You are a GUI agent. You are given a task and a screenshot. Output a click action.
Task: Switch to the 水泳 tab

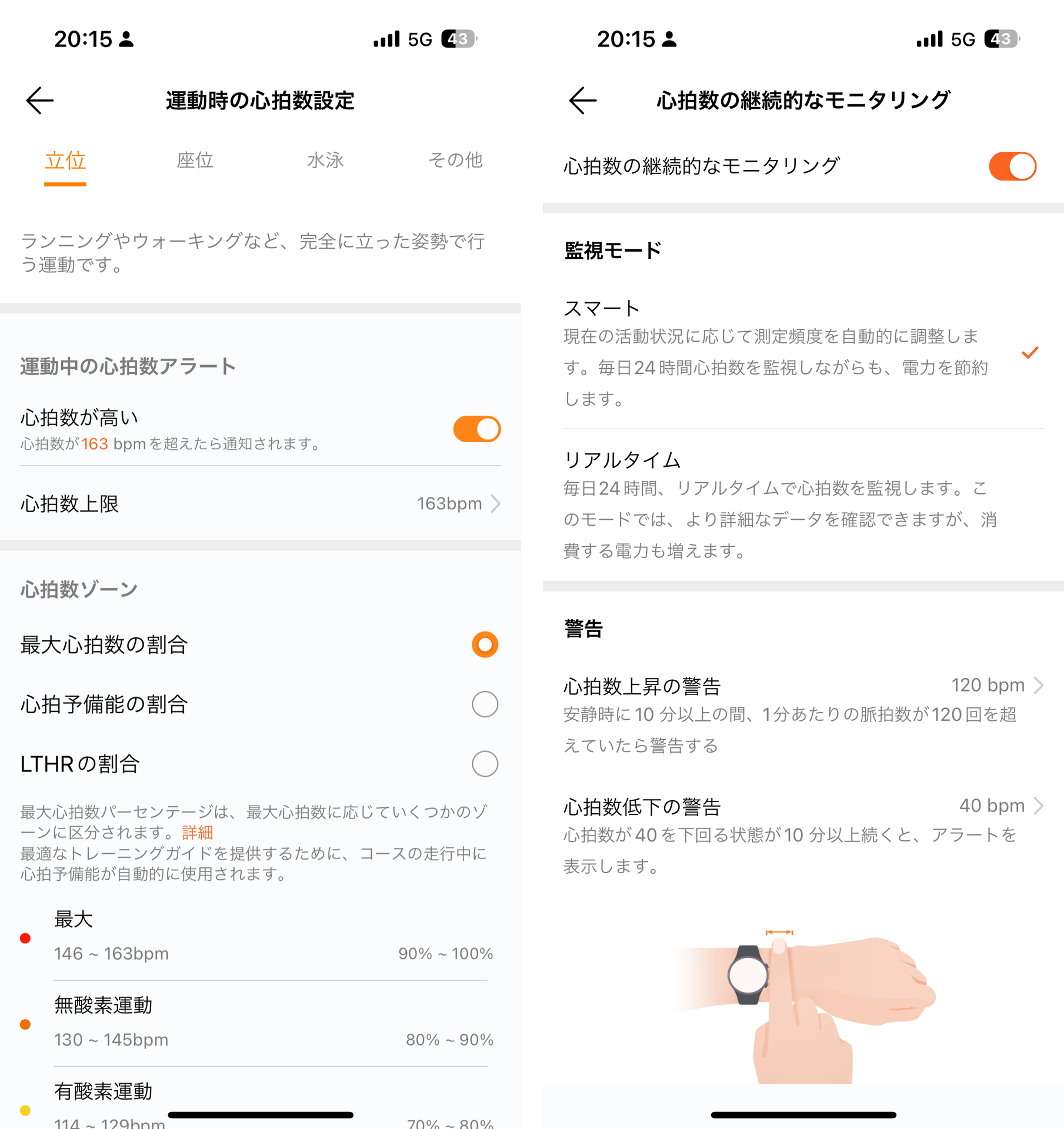point(324,160)
